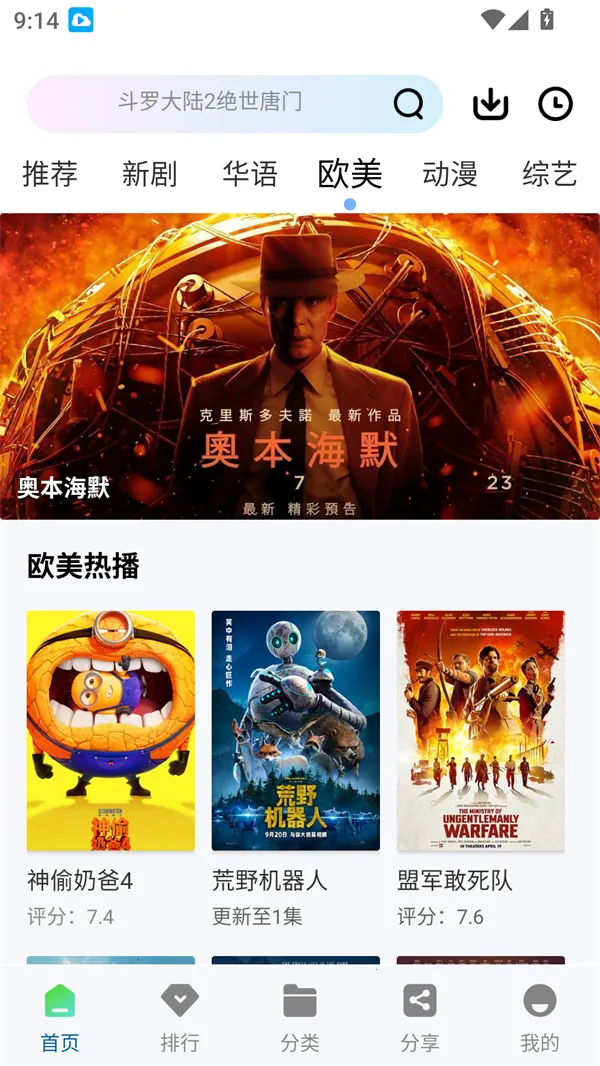Switch to the 推荐 tab
The height and width of the screenshot is (1066, 600).
point(50,174)
